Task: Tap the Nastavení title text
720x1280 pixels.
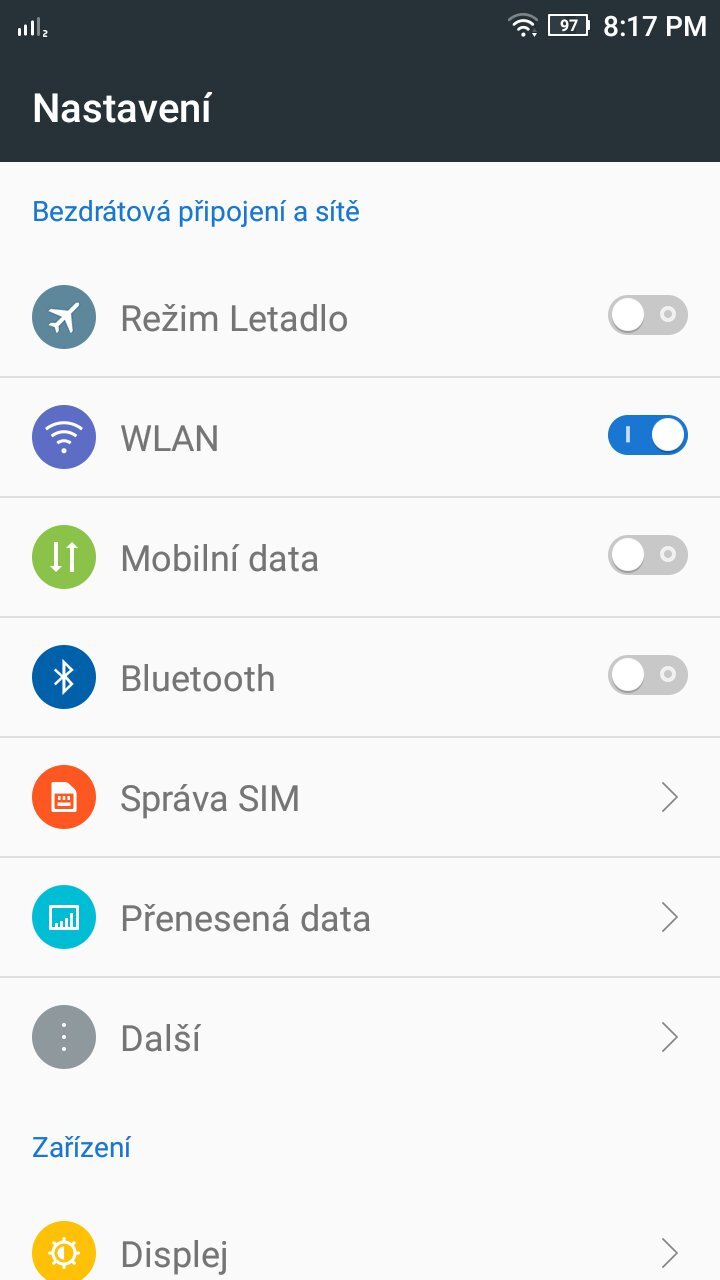Action: click(122, 107)
